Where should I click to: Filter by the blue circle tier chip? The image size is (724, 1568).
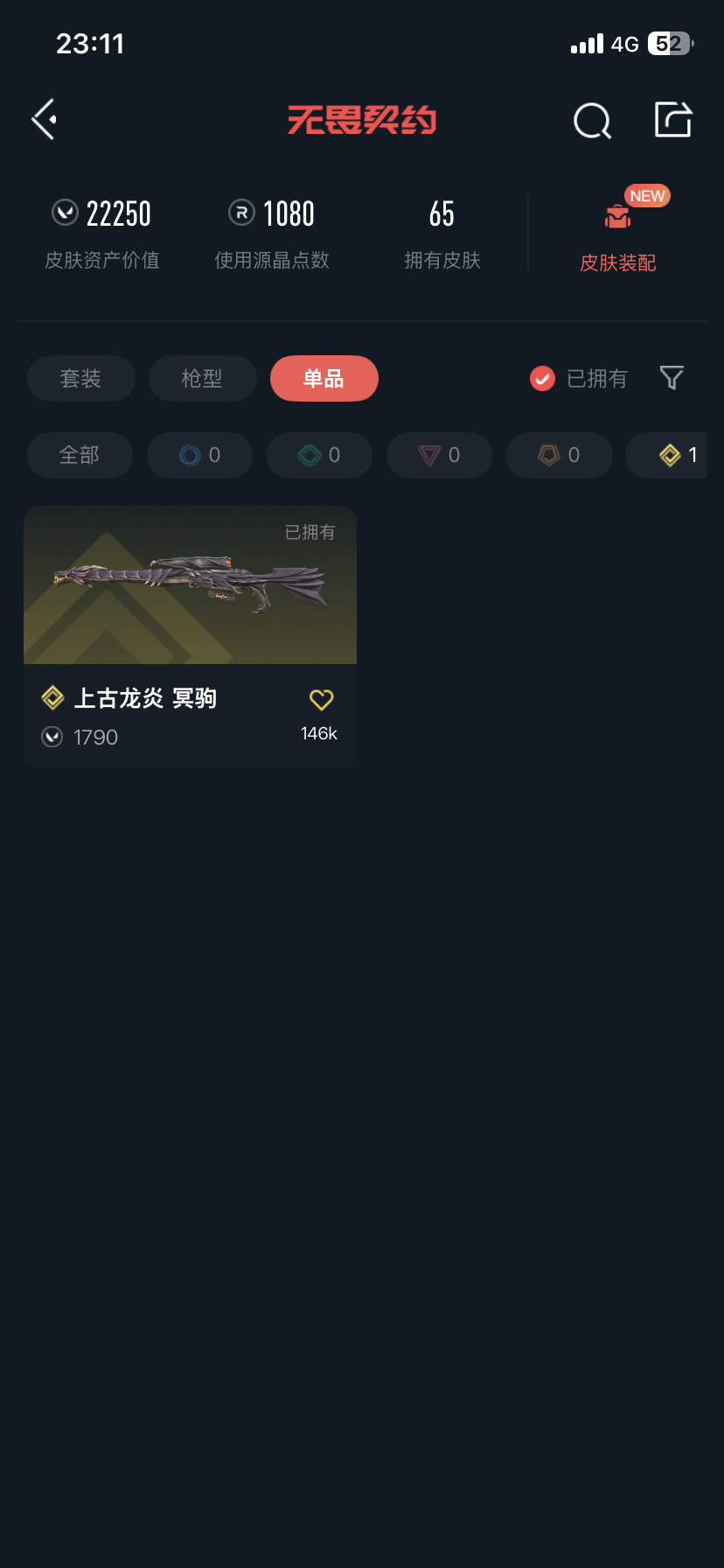tap(199, 455)
